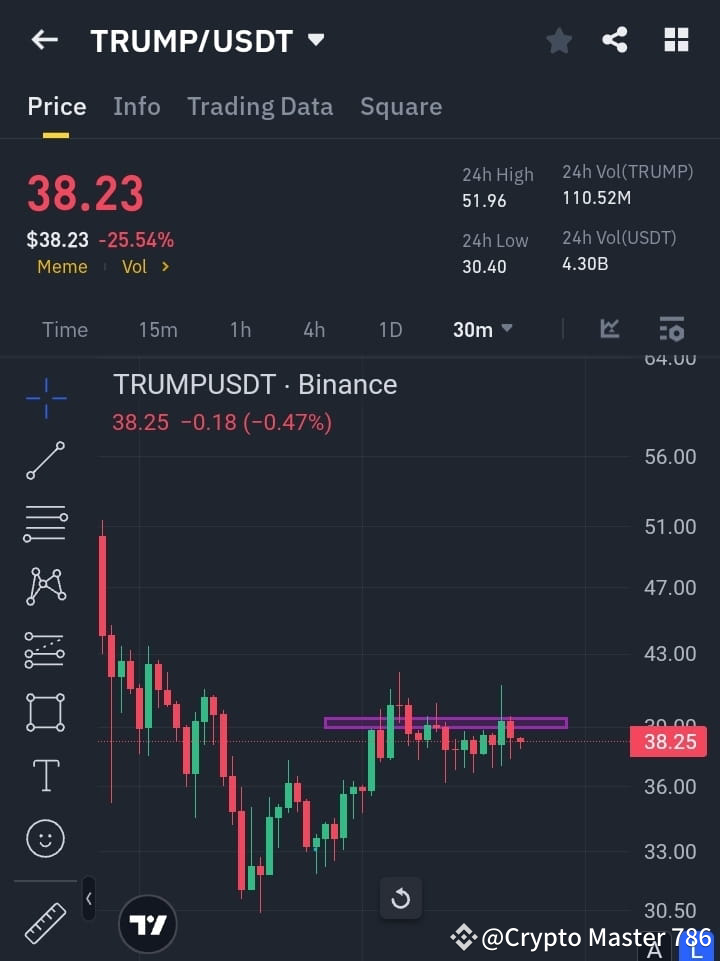This screenshot has width=720, height=961.
Task: Tap the 38.25 last price label
Action: point(668,742)
